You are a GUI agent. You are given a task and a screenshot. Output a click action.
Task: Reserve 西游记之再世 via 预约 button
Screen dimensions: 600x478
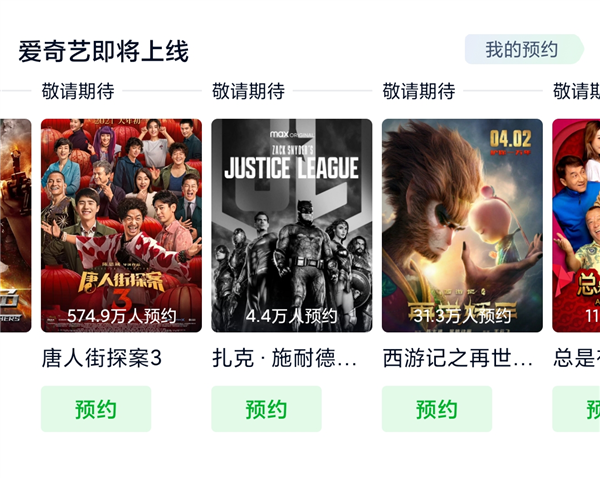437,409
